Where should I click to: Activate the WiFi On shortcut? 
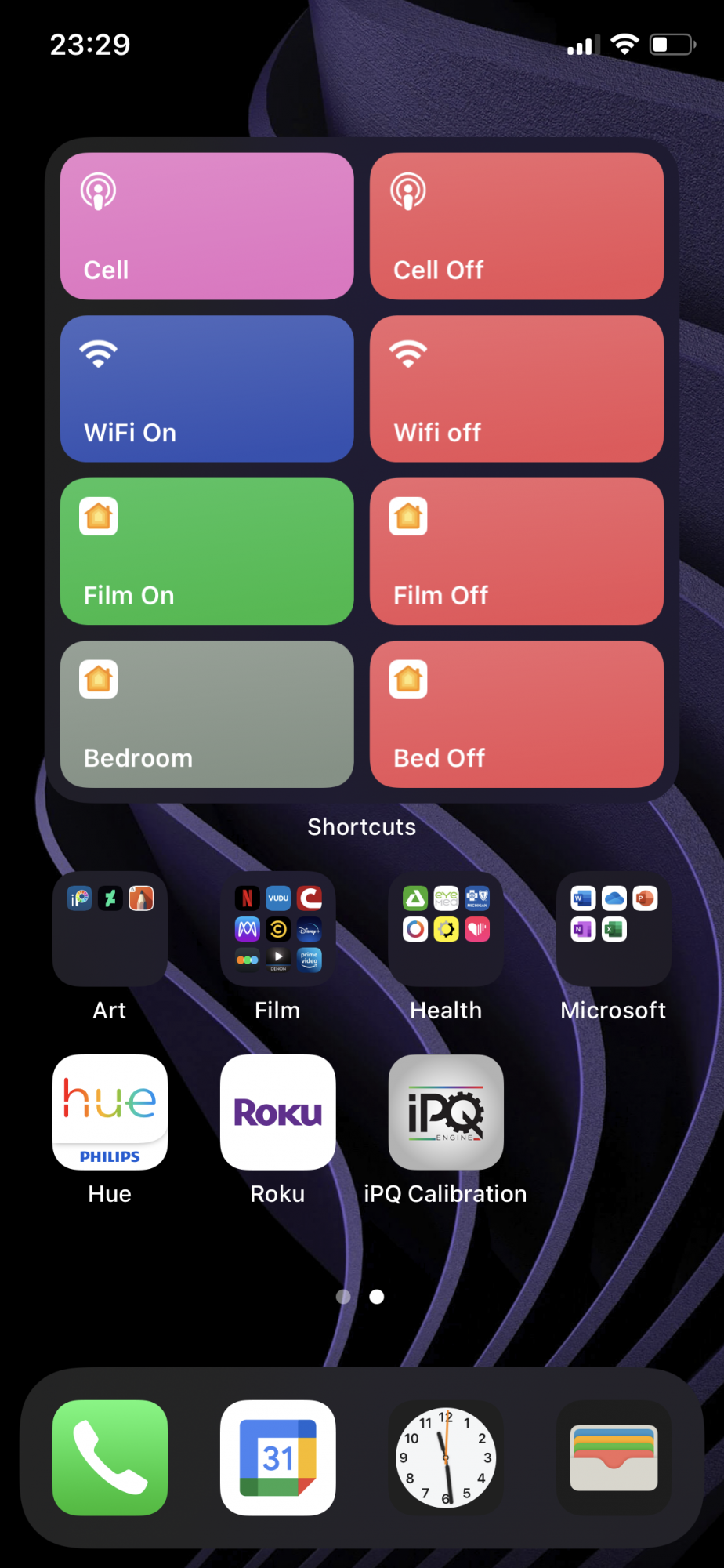[x=207, y=389]
